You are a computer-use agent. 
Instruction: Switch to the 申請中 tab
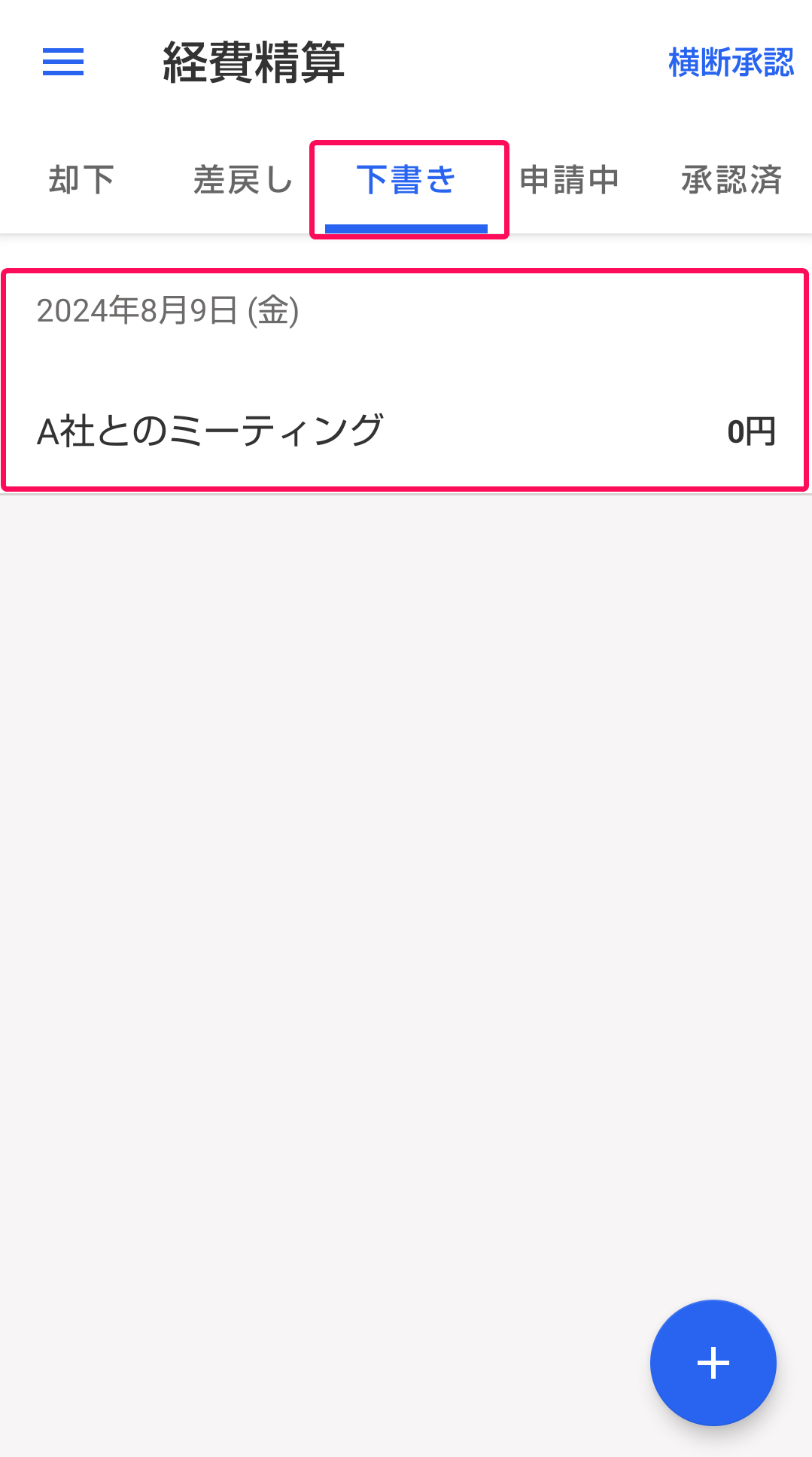click(x=570, y=181)
